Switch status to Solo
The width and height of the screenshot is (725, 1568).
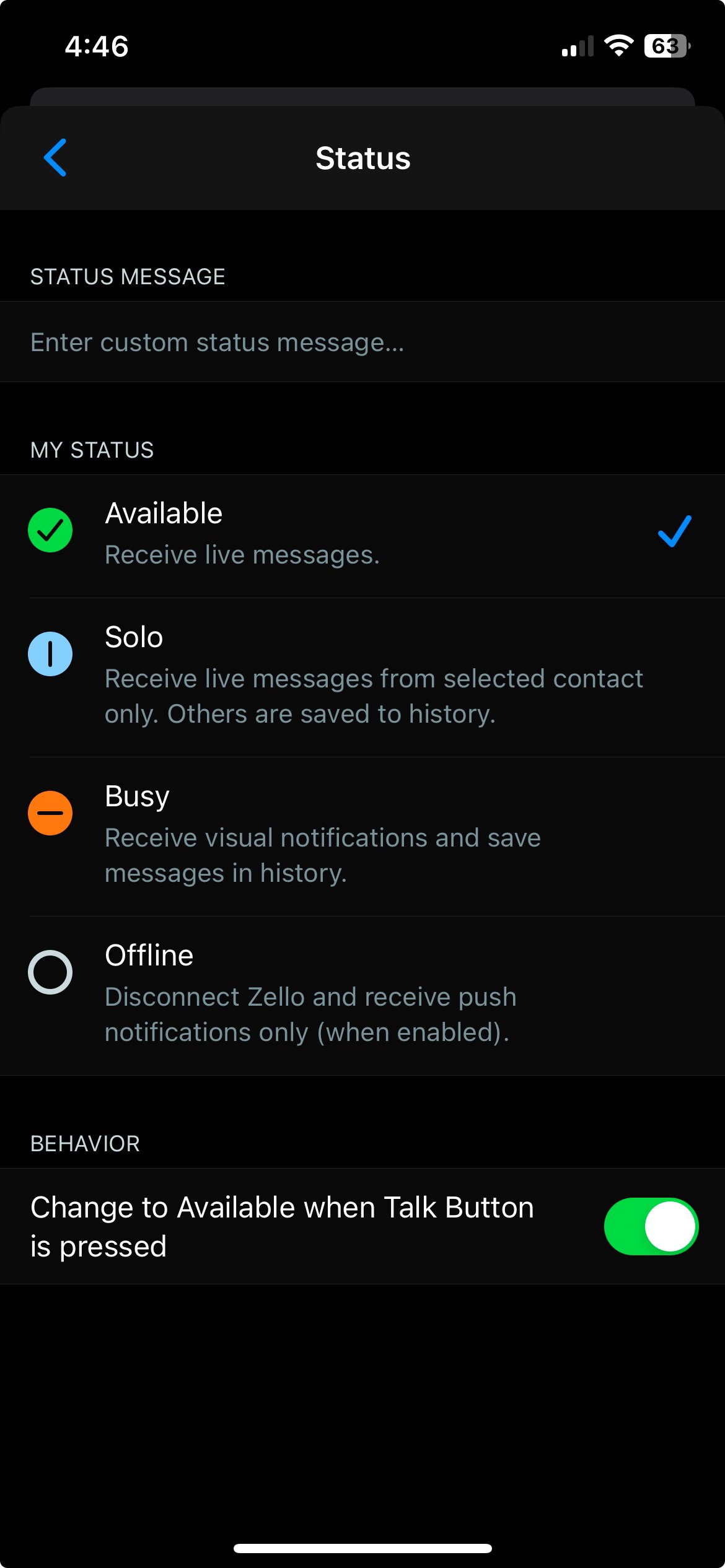click(x=362, y=677)
